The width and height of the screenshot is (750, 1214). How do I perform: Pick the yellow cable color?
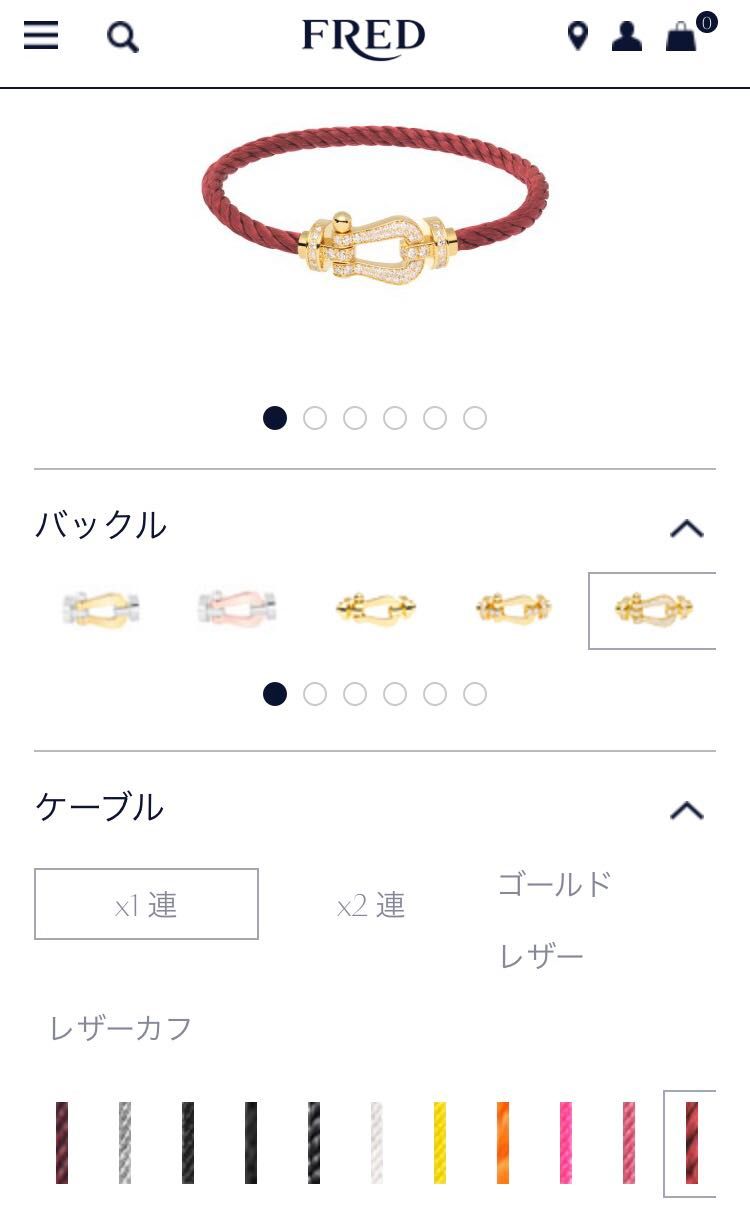(x=440, y=1143)
